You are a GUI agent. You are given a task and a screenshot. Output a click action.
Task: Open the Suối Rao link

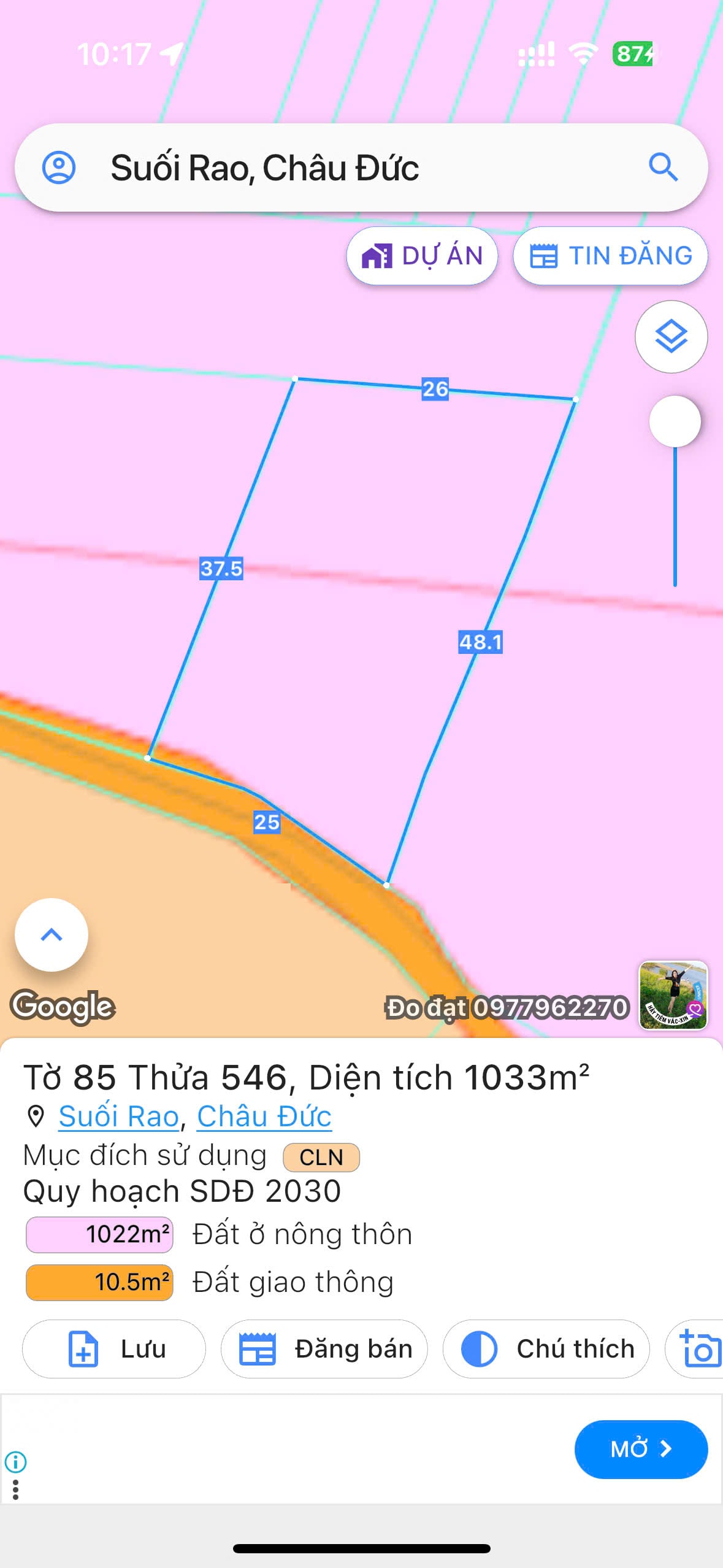[x=118, y=1116]
